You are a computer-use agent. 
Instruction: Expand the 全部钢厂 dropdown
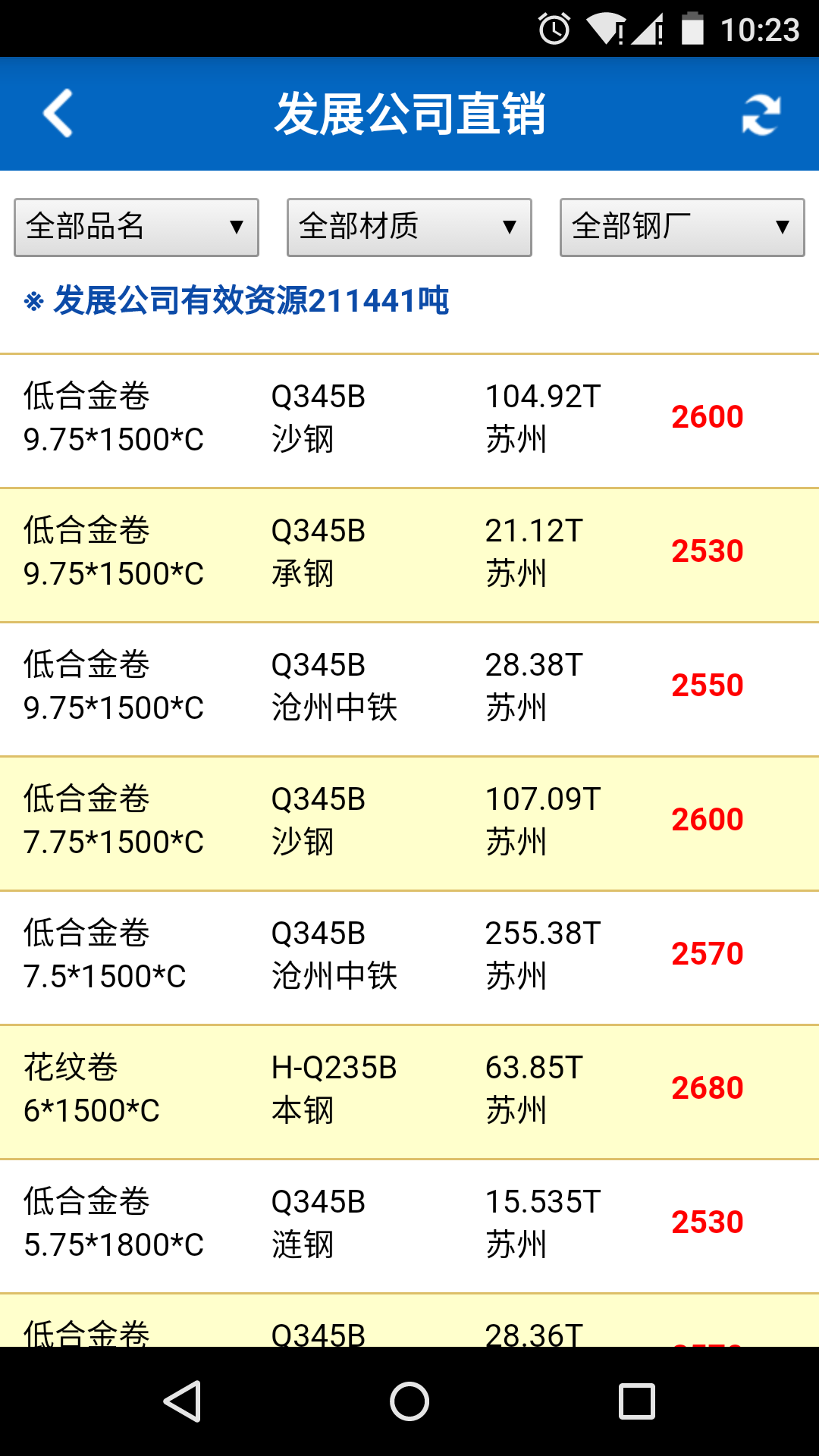click(x=682, y=227)
